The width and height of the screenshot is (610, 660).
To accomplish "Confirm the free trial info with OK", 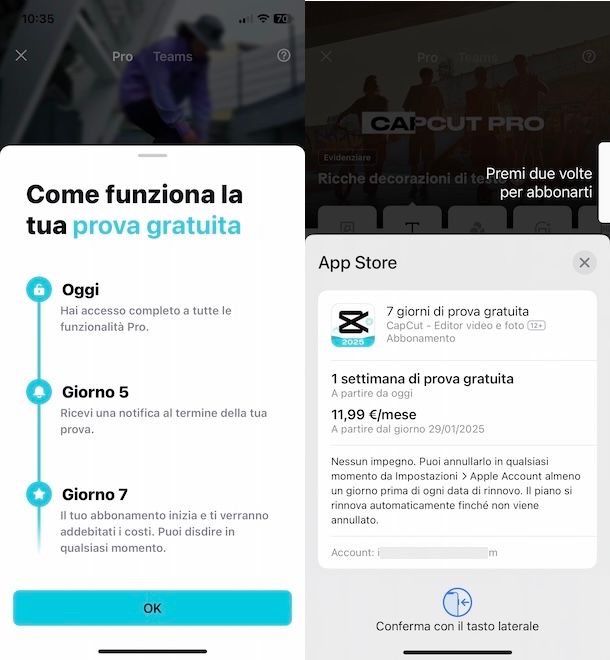I will pos(152,608).
